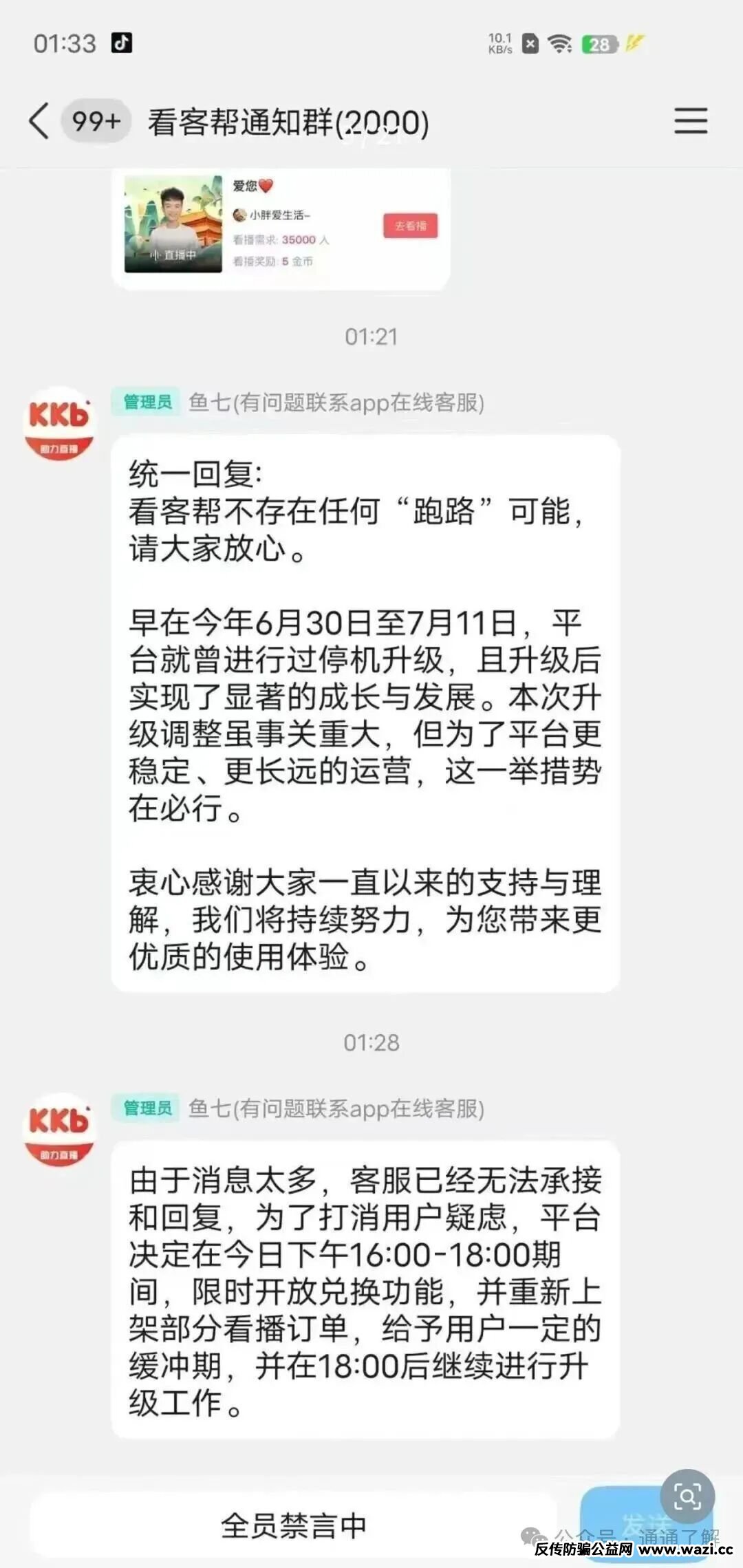
Task: Open the group chat menu
Action: 690,121
